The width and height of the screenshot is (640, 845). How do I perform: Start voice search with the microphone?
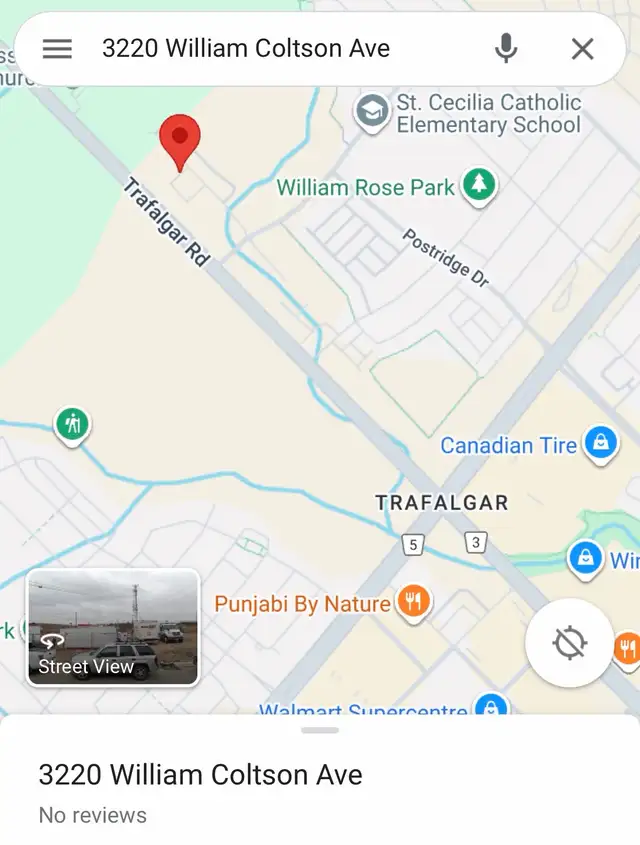point(507,49)
